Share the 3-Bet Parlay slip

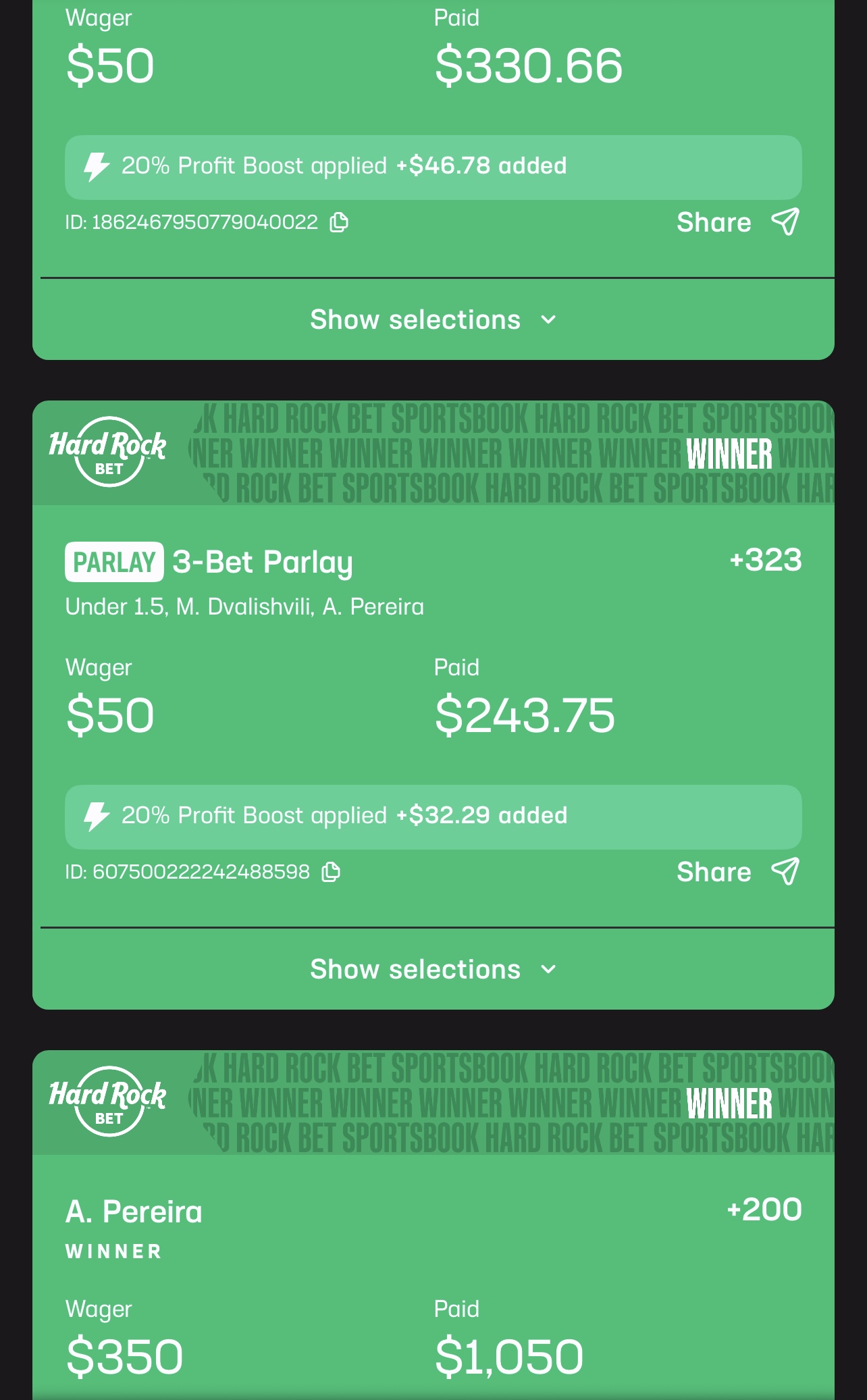pos(737,872)
